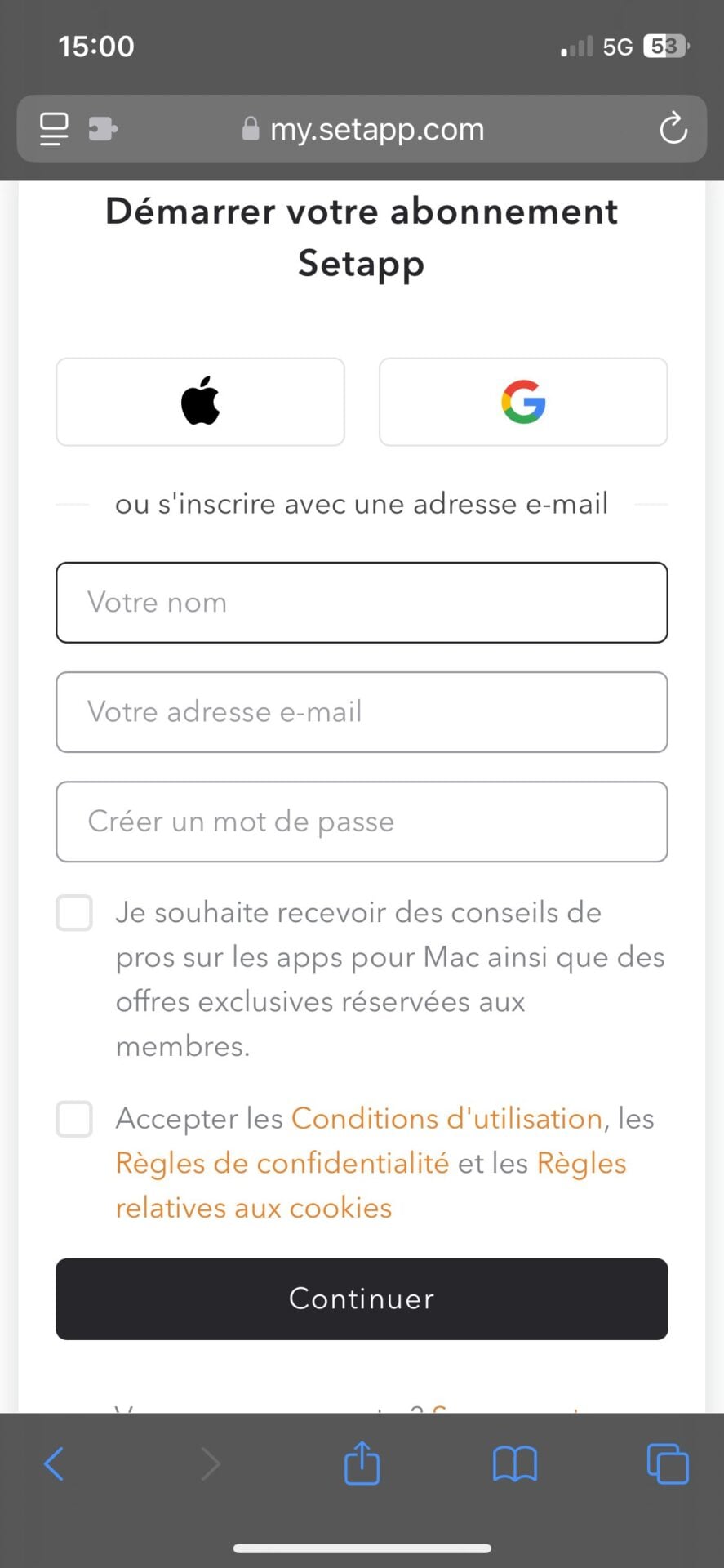Tick the accept terms checkbox
This screenshot has width=724, height=1568.
coord(74,1119)
